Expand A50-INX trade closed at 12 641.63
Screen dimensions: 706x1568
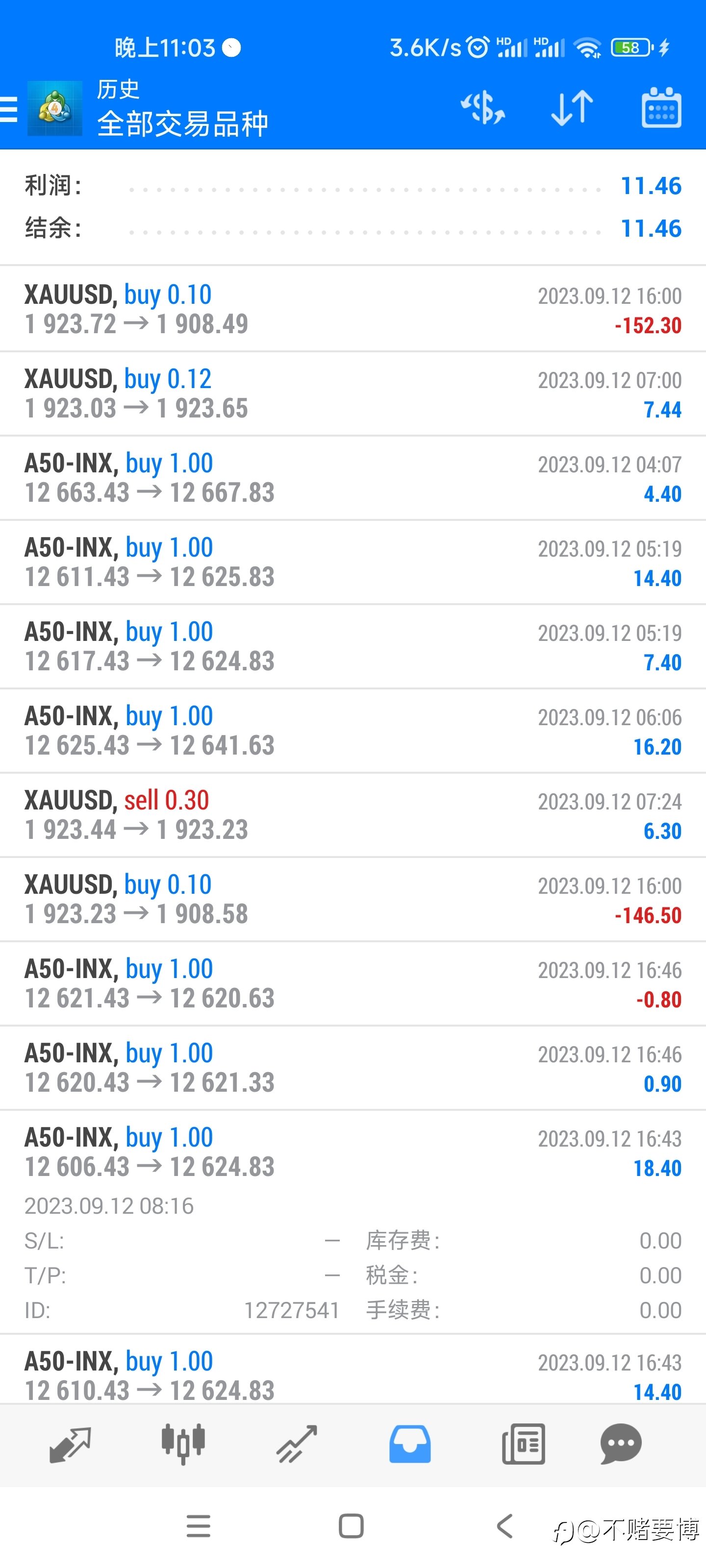pyautogui.click(x=353, y=731)
